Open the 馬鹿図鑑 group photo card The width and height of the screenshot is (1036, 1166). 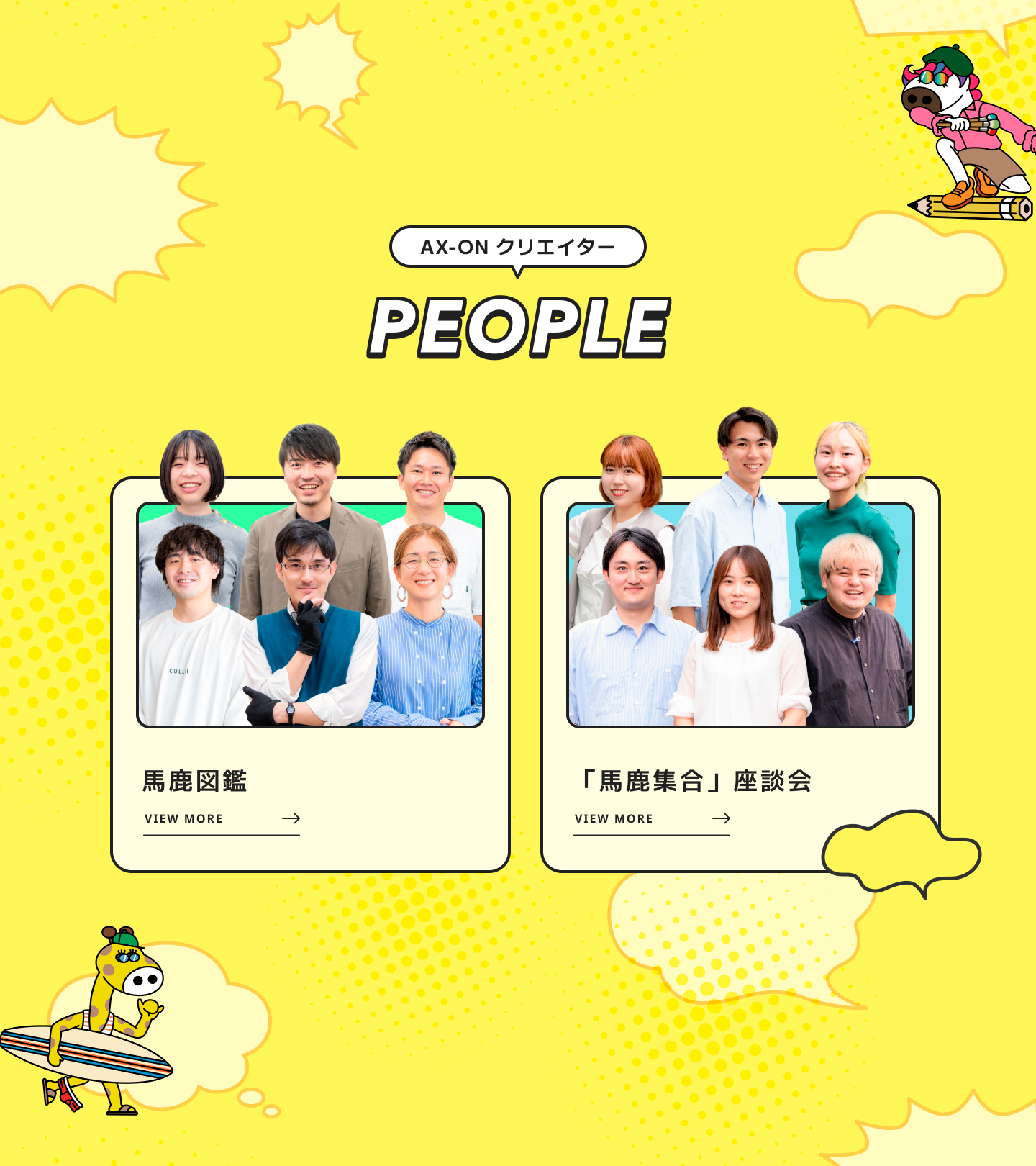point(310,615)
